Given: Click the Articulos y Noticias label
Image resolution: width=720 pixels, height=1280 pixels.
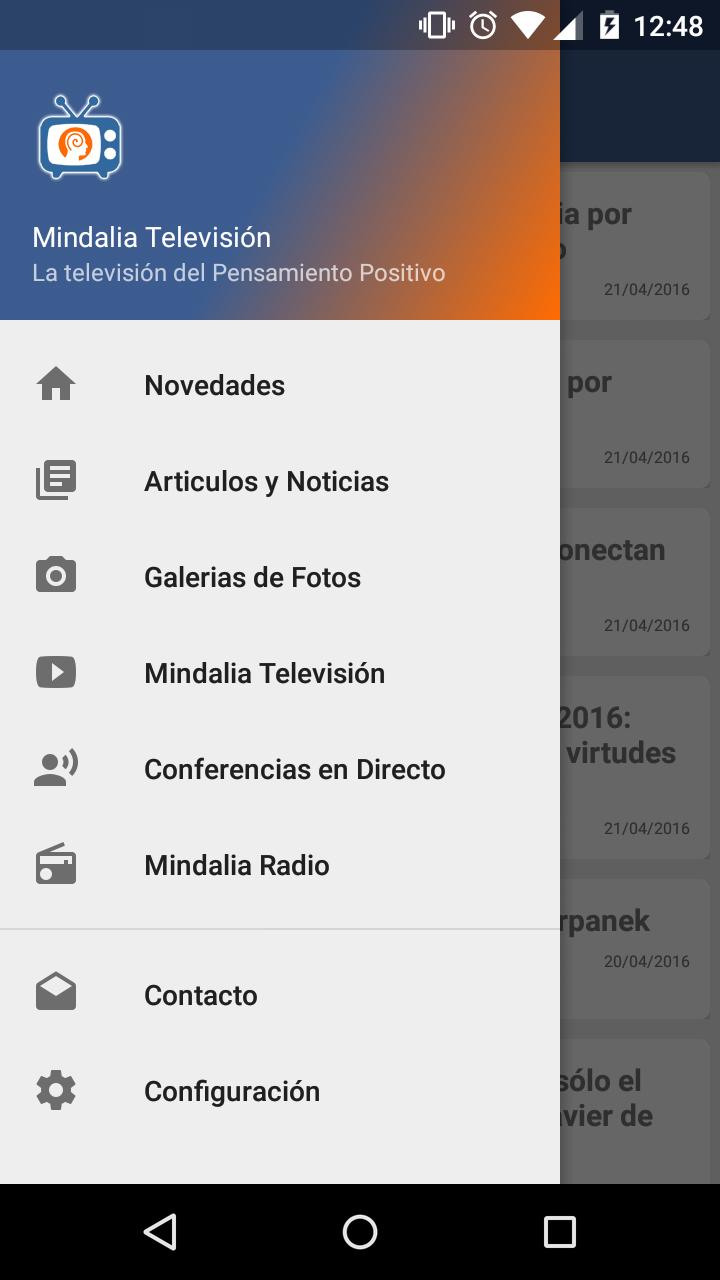Looking at the screenshot, I should coord(266,481).
